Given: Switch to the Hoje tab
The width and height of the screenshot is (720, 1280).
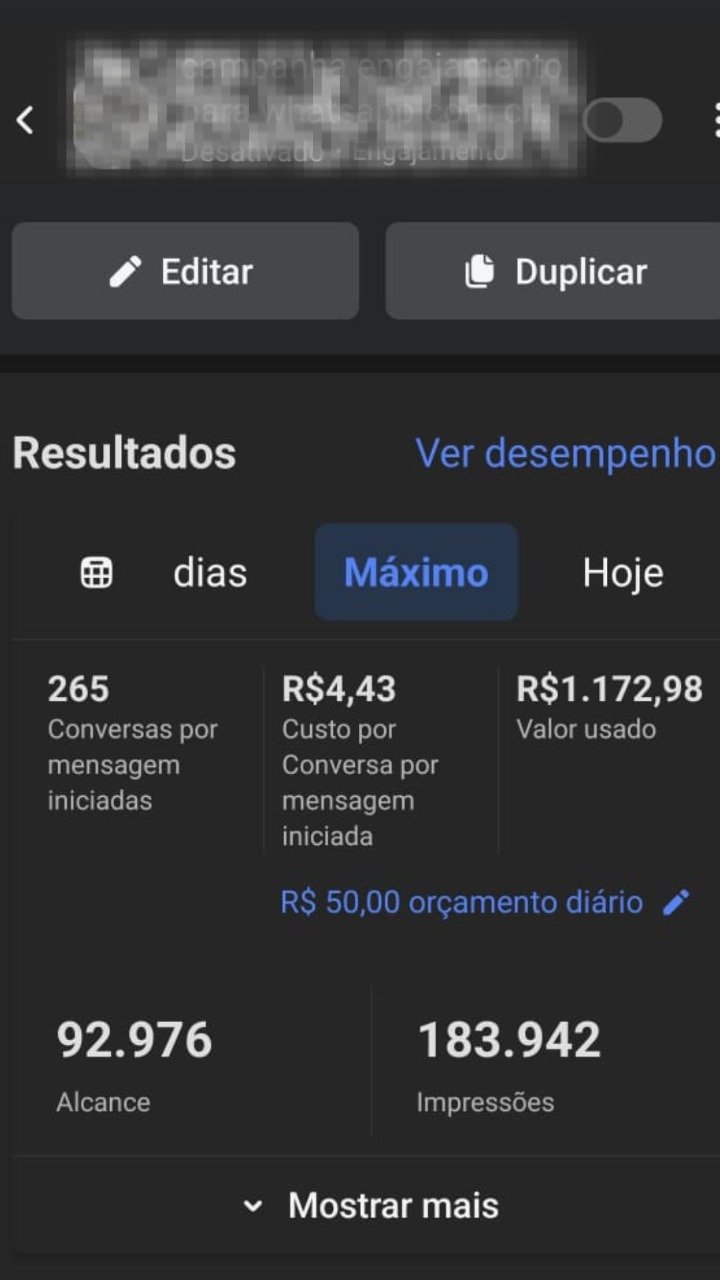Looking at the screenshot, I should coord(623,572).
